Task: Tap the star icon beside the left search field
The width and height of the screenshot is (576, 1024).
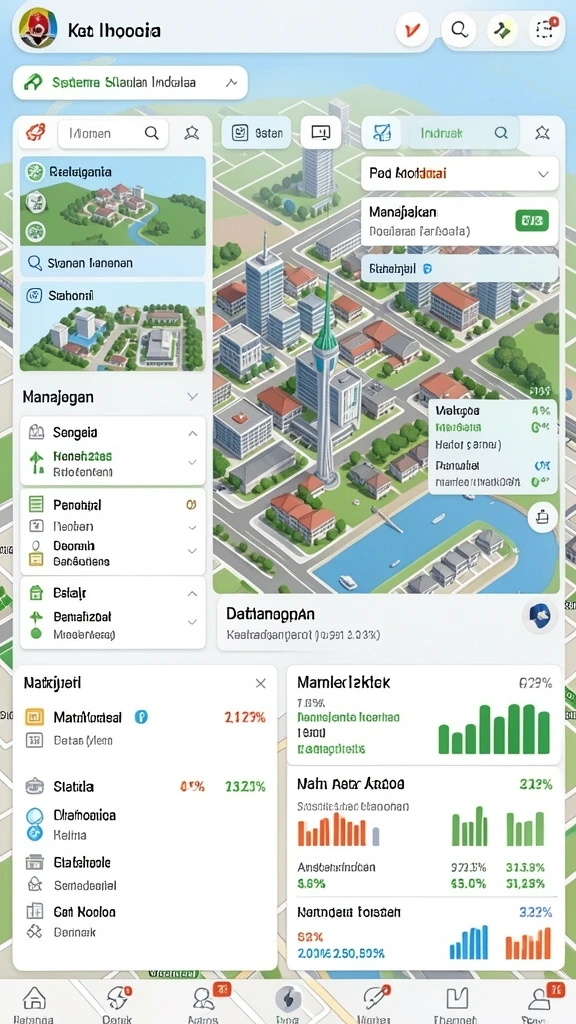Action: pyautogui.click(x=191, y=133)
